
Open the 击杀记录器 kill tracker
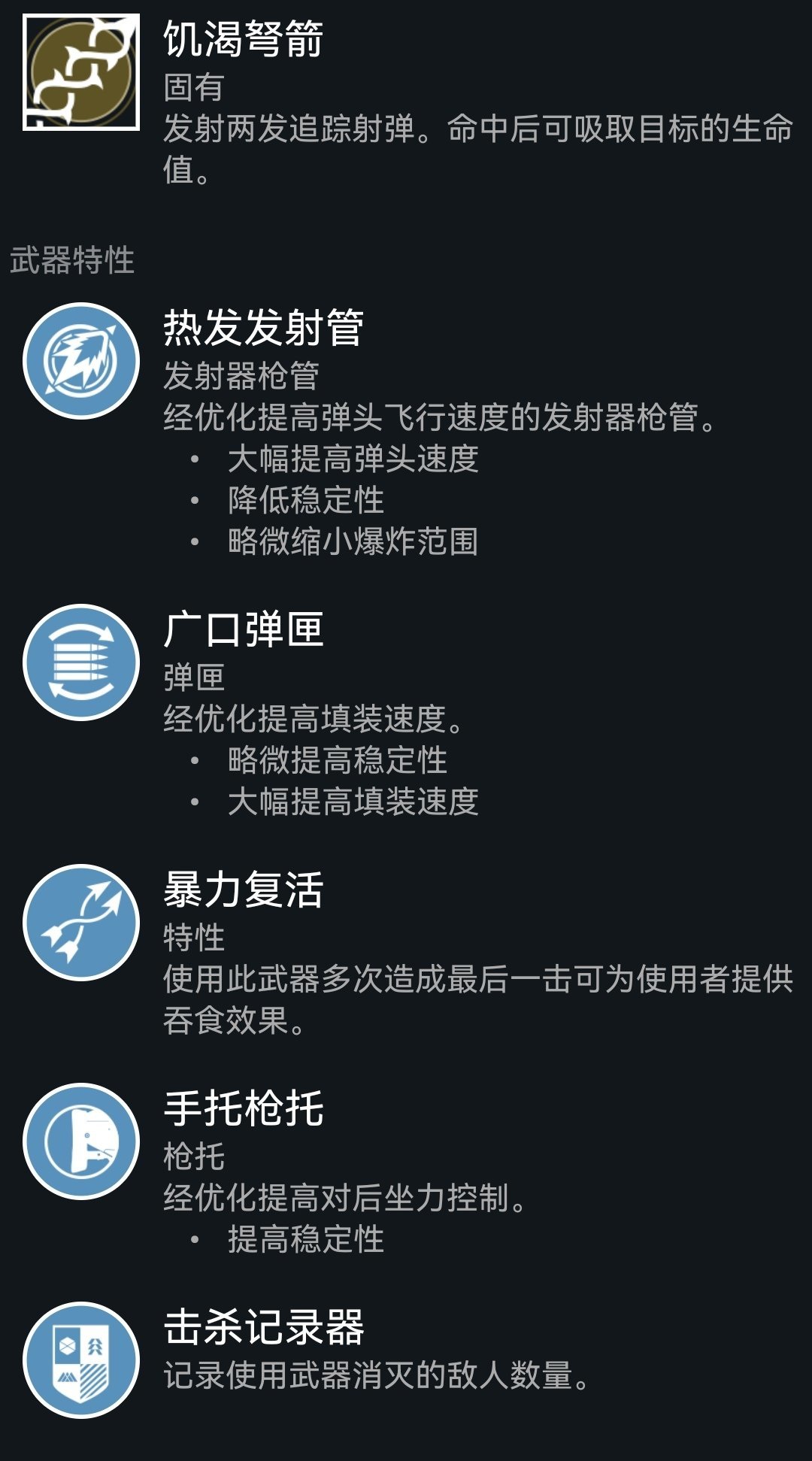(x=81, y=1360)
